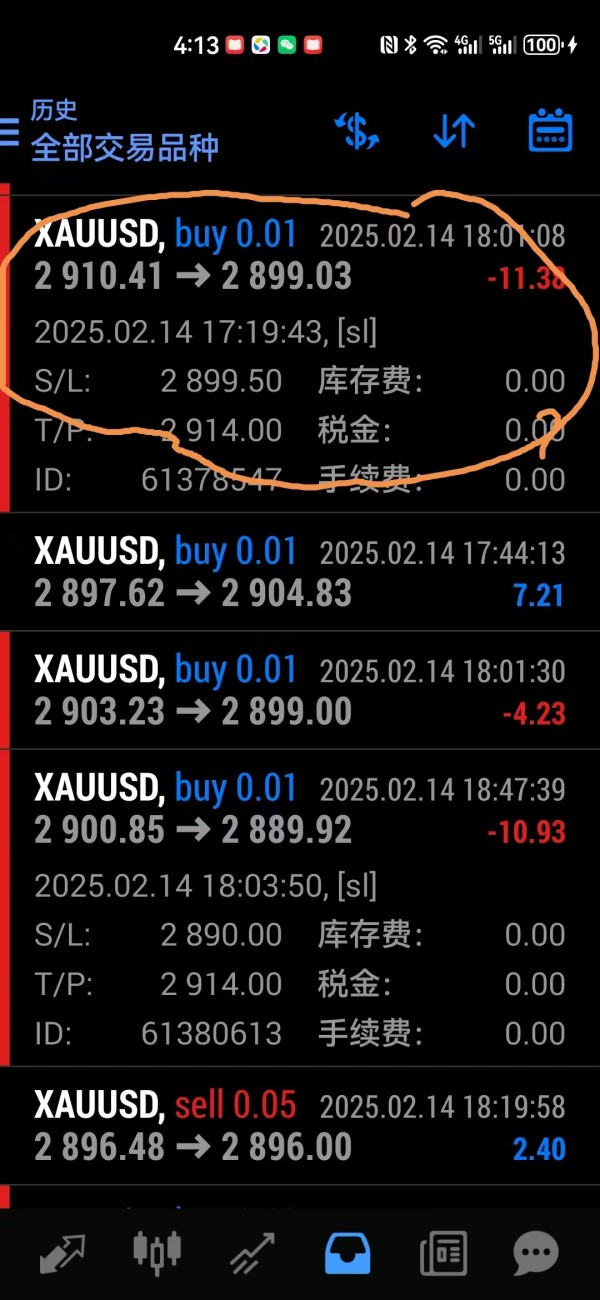Screen dimensions: 600x1300
Task: Open the calendar date range picker
Action: coord(549,132)
